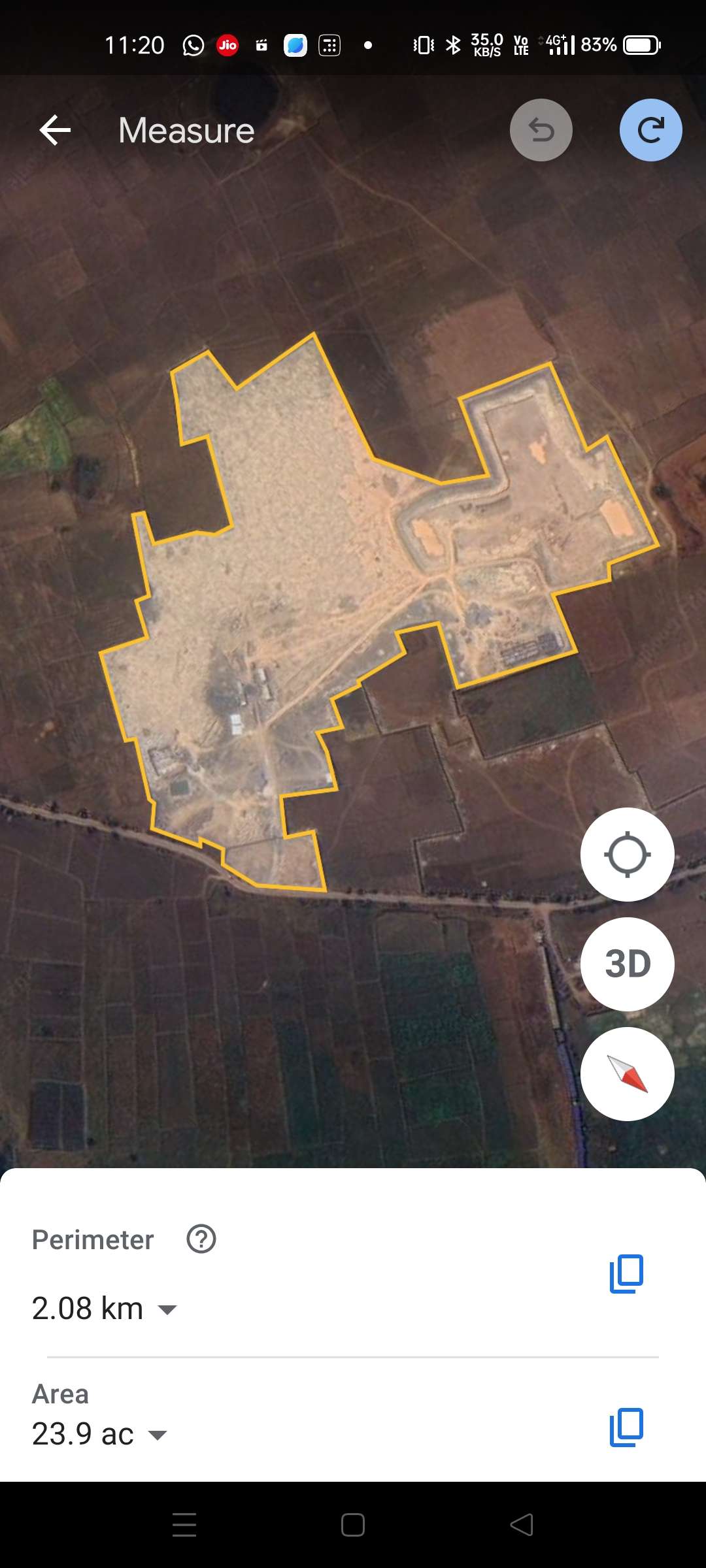Image resolution: width=706 pixels, height=1568 pixels.
Task: Reset map orientation using the compass
Action: tap(628, 1074)
